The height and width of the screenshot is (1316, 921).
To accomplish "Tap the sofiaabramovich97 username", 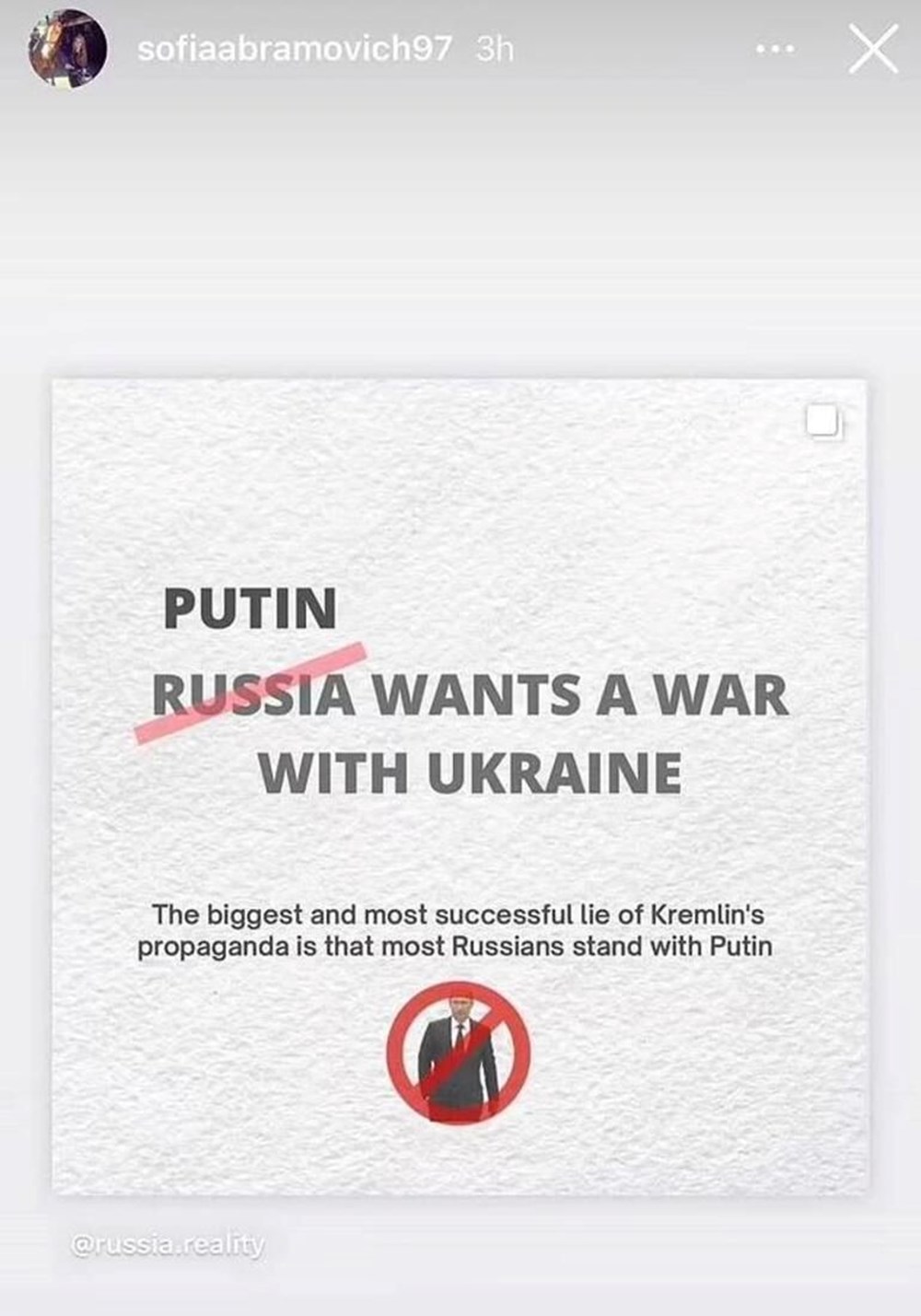I will (295, 49).
